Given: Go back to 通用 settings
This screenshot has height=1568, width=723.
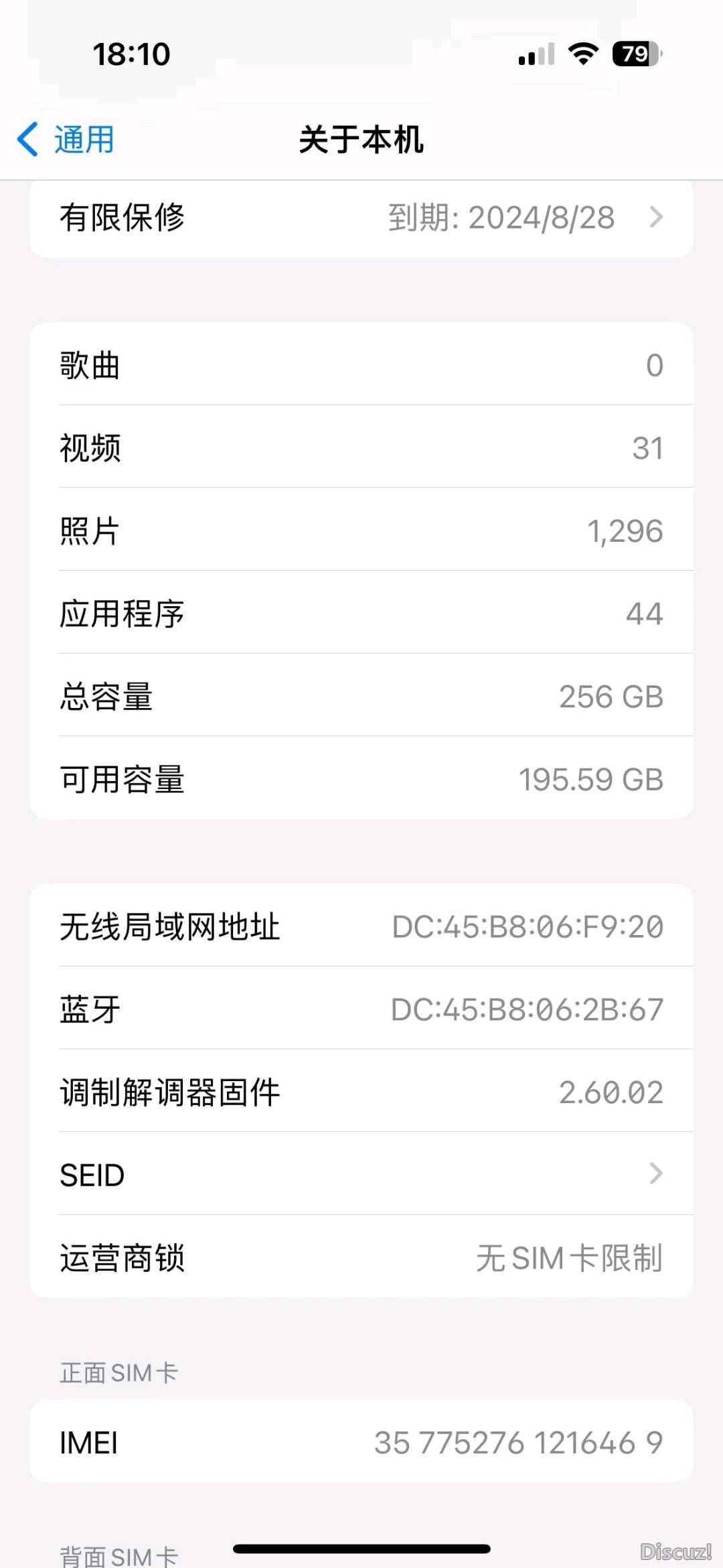Looking at the screenshot, I should 66,139.
